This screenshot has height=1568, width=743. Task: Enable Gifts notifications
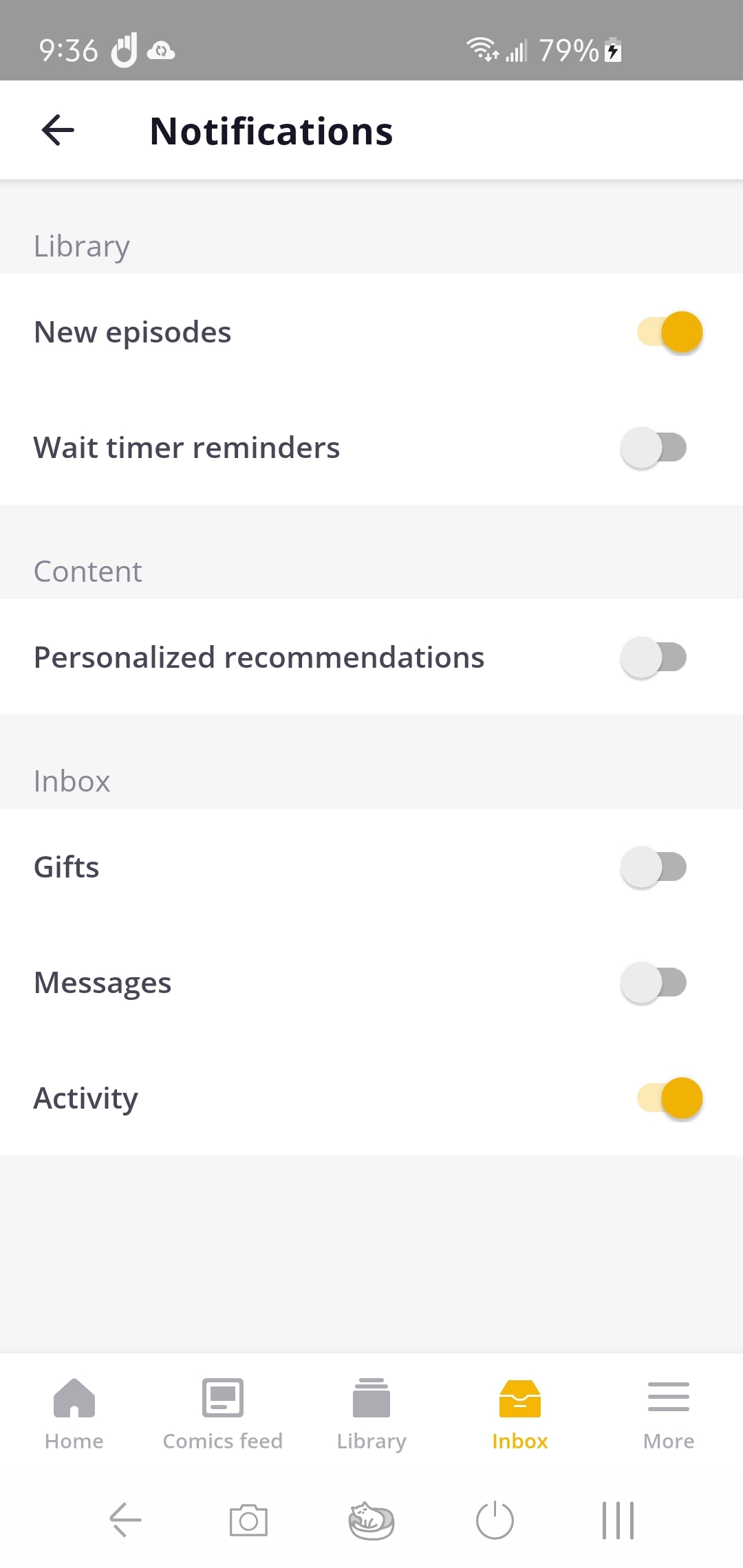click(x=654, y=867)
